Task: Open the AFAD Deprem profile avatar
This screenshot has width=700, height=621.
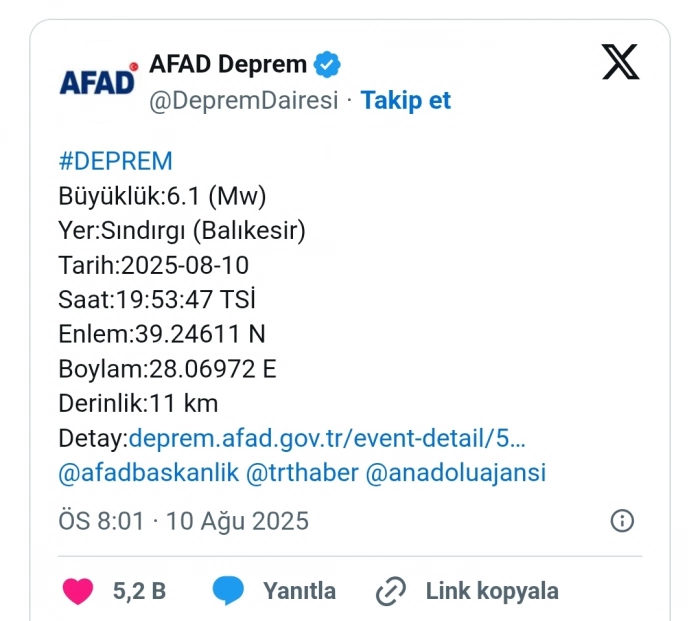Action: tap(97, 80)
